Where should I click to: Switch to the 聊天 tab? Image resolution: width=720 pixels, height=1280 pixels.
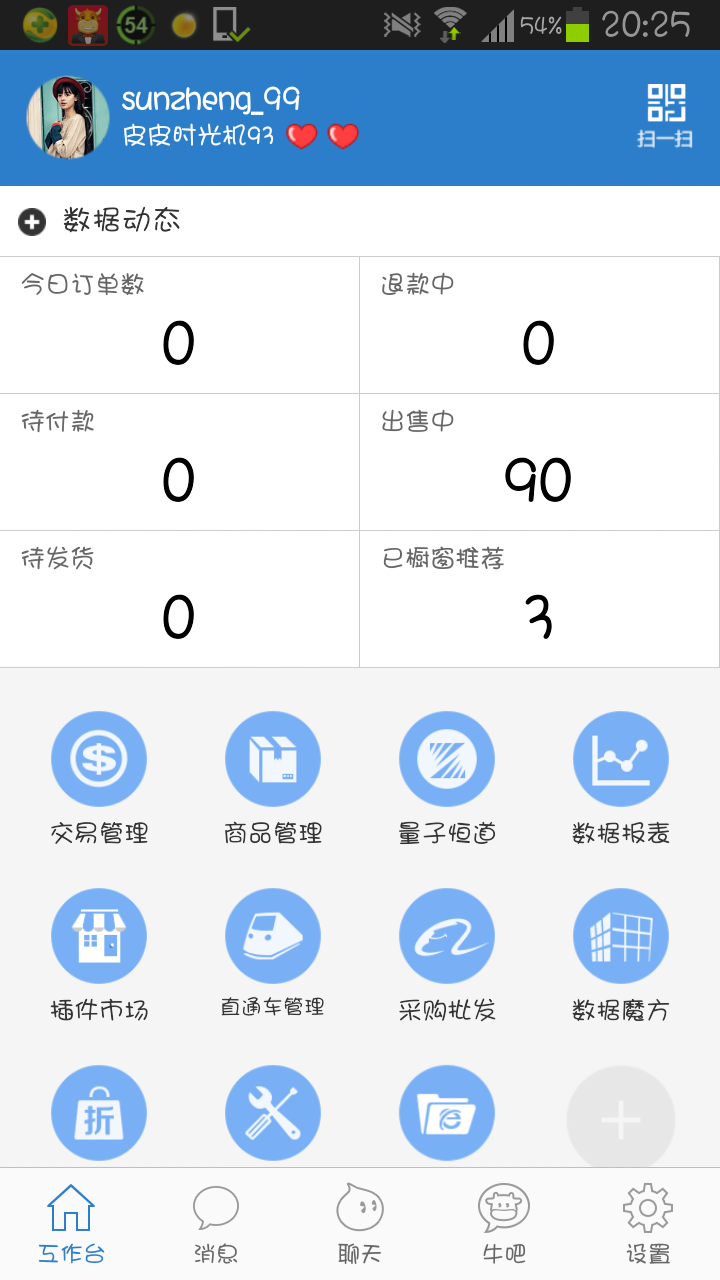pyautogui.click(x=360, y=1224)
